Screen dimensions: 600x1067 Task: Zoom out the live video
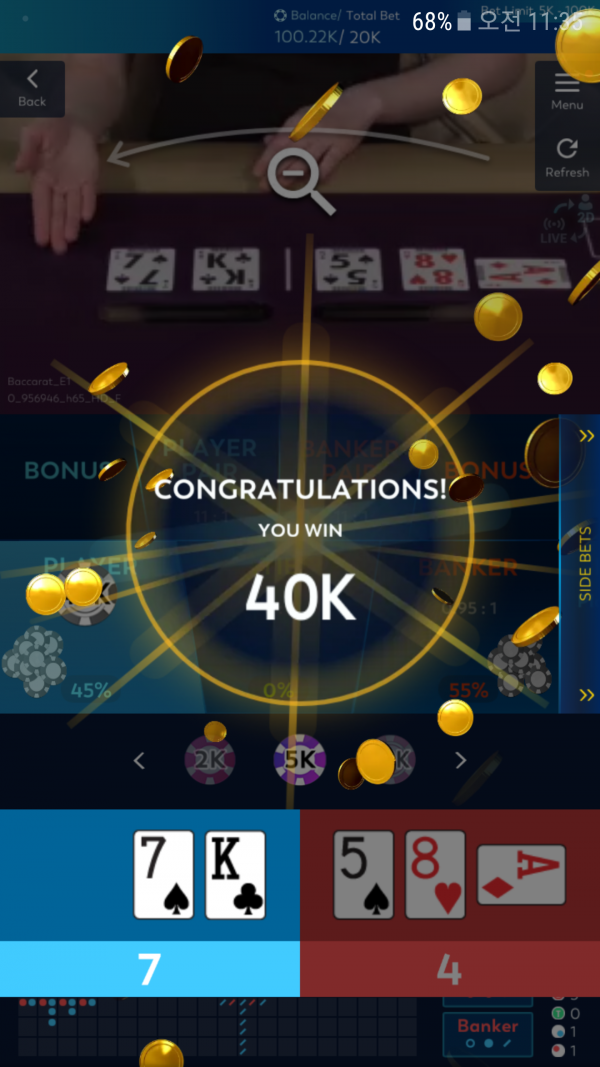[x=300, y=182]
